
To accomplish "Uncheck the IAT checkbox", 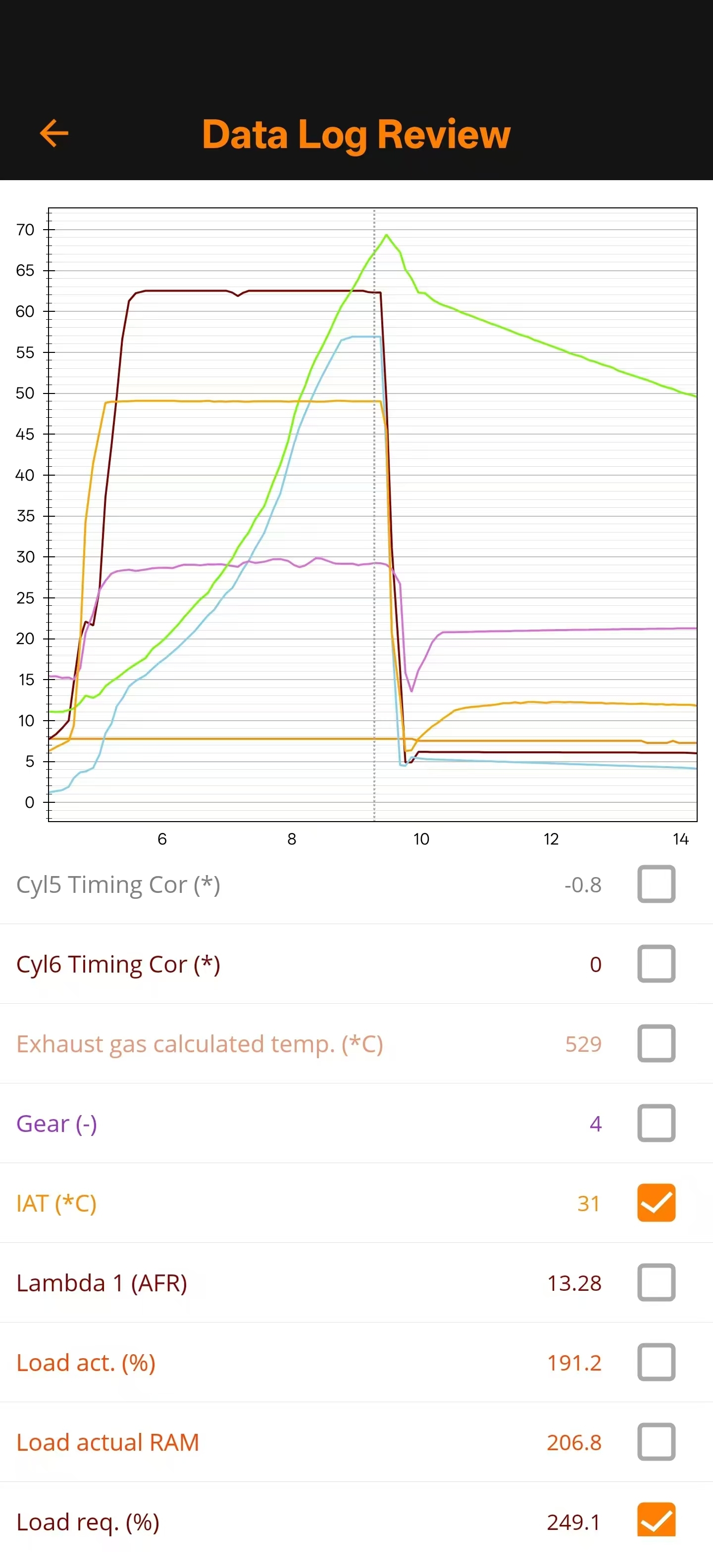I will coord(656,1203).
